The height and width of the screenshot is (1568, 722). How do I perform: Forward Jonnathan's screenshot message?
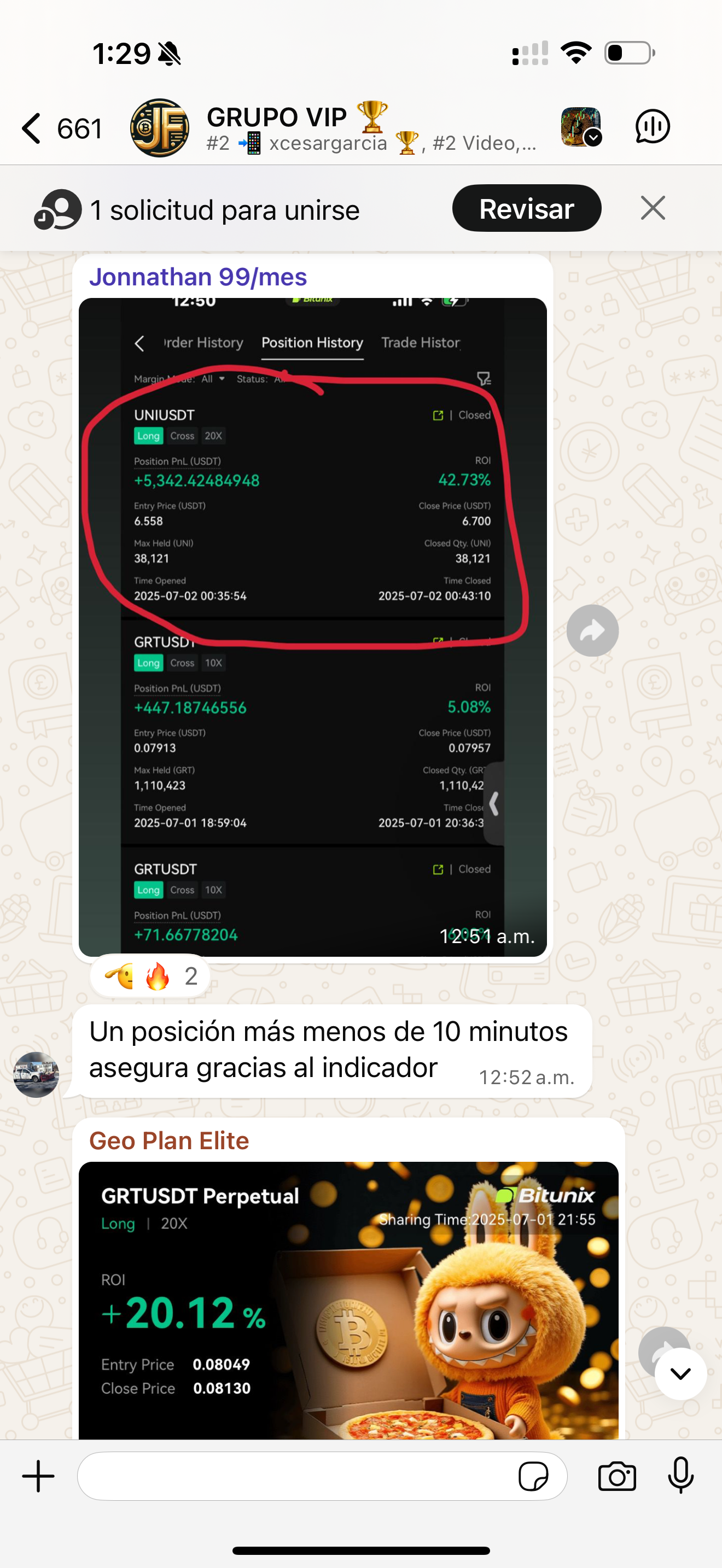click(592, 630)
